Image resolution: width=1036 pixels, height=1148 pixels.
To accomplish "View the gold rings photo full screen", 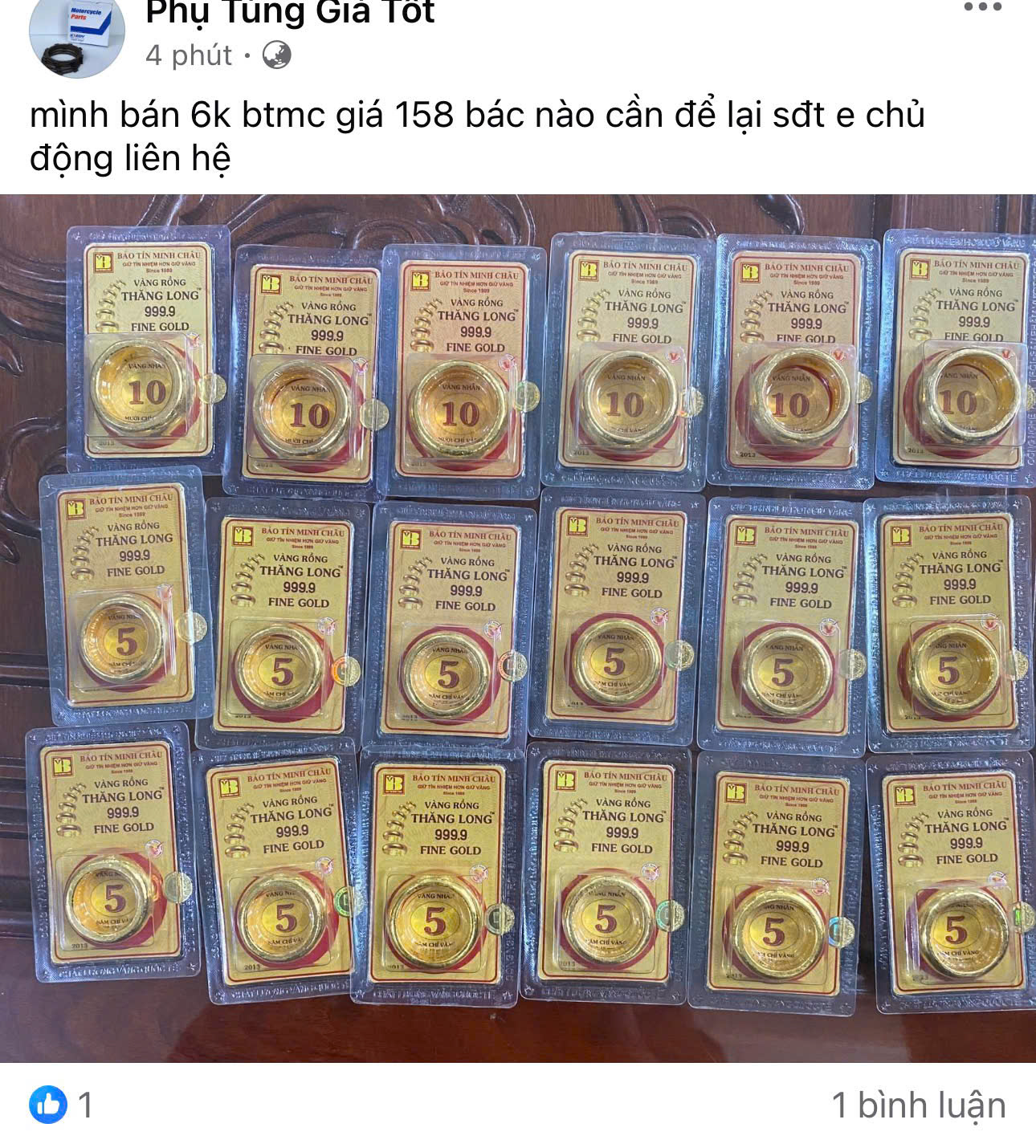I will point(518,628).
